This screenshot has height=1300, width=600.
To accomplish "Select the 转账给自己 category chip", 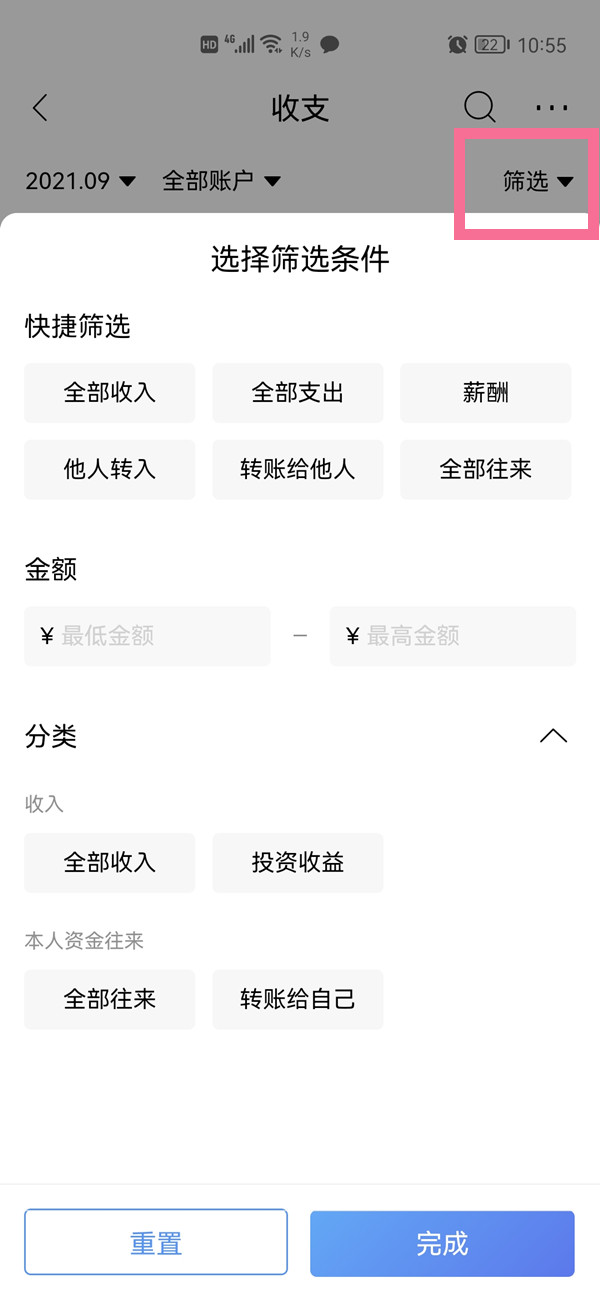I will coord(298,999).
